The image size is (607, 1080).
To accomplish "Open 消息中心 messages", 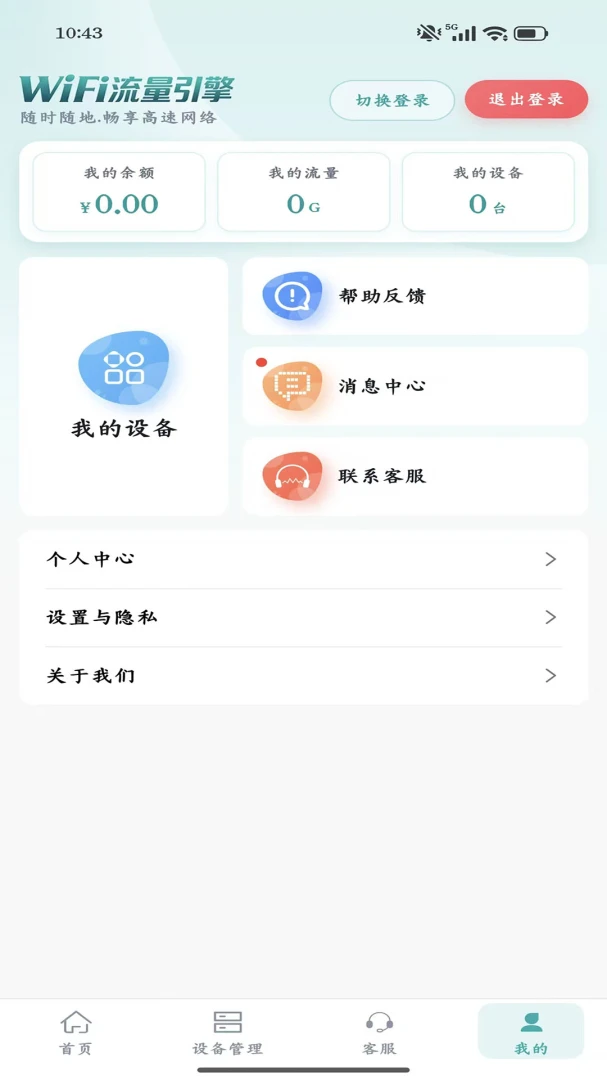I will tap(415, 386).
